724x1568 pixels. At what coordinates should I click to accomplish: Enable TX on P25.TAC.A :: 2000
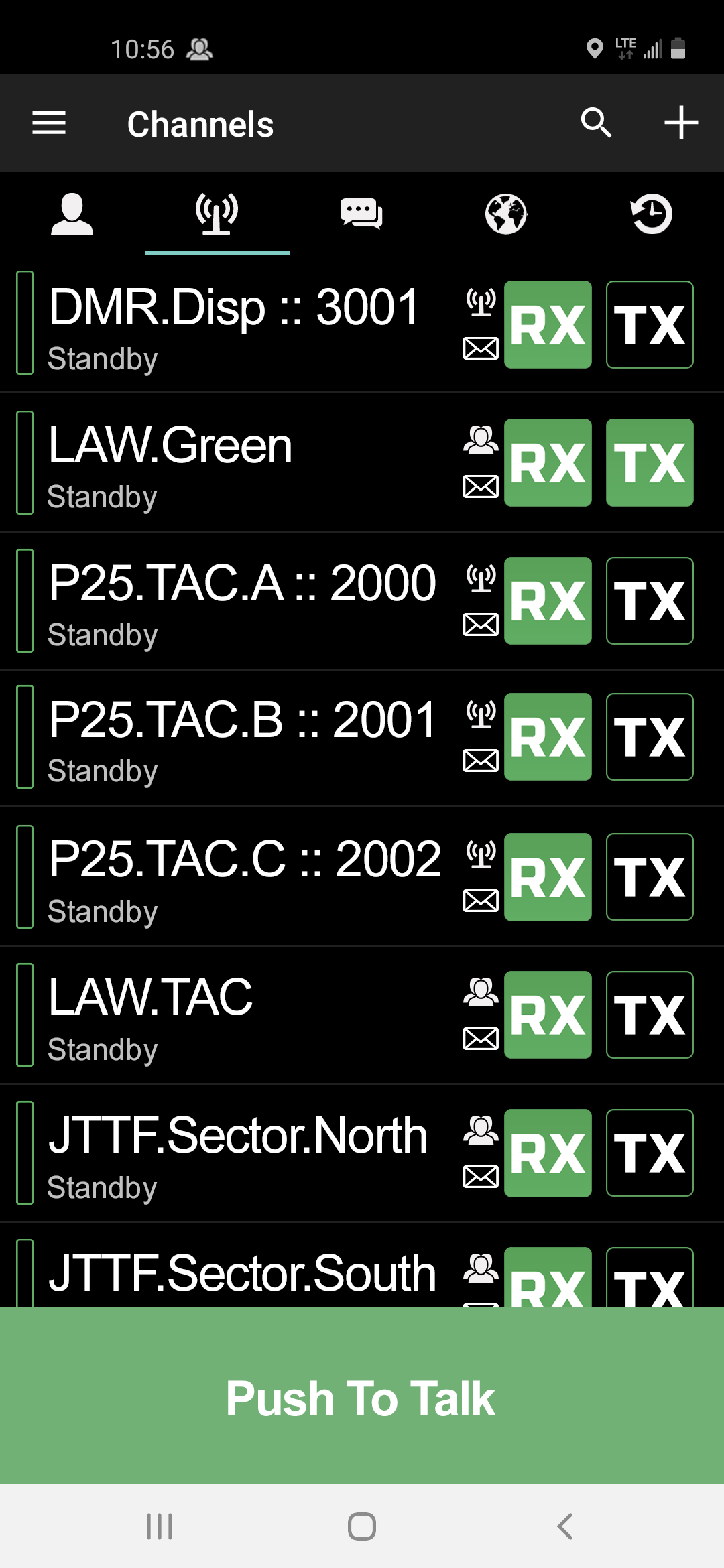(650, 600)
